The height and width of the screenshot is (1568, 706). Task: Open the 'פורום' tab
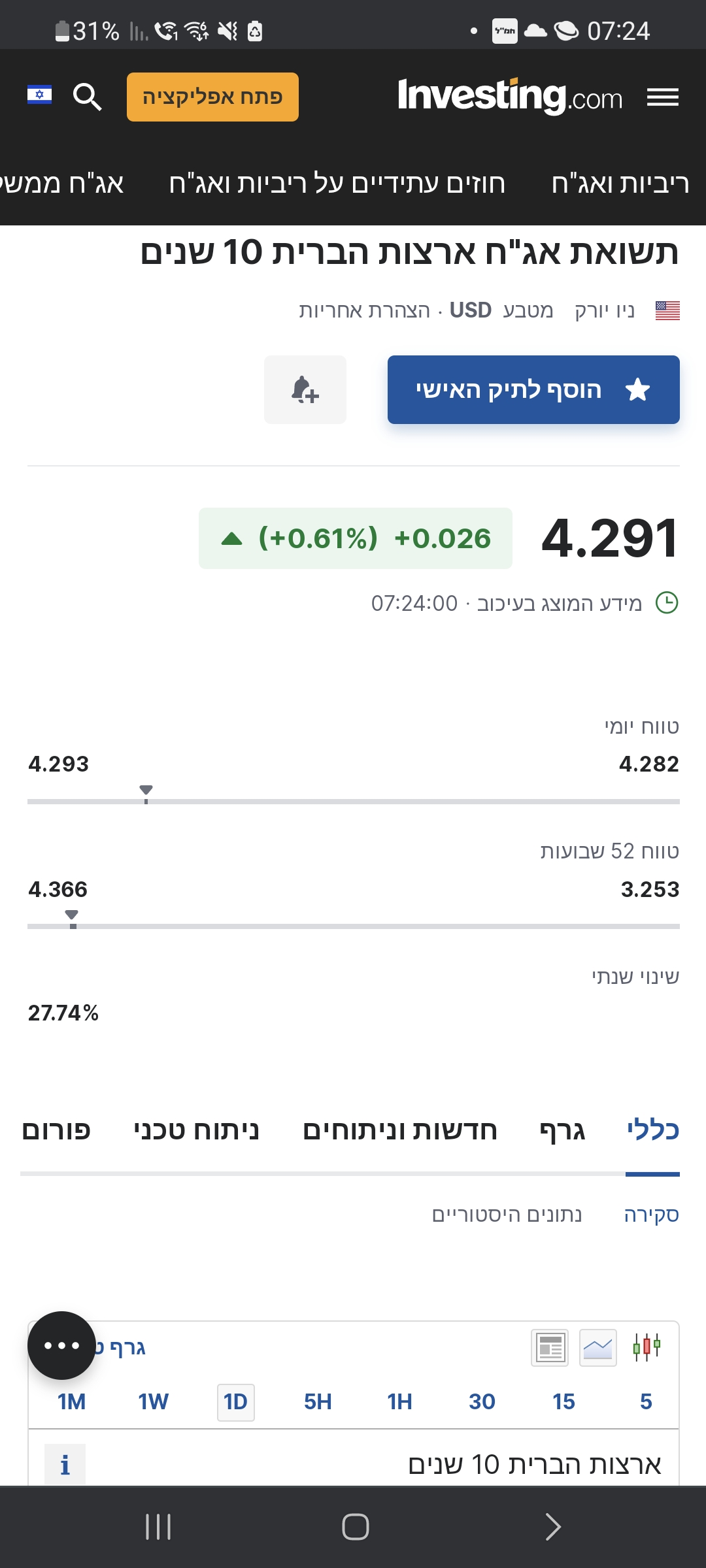(56, 1130)
